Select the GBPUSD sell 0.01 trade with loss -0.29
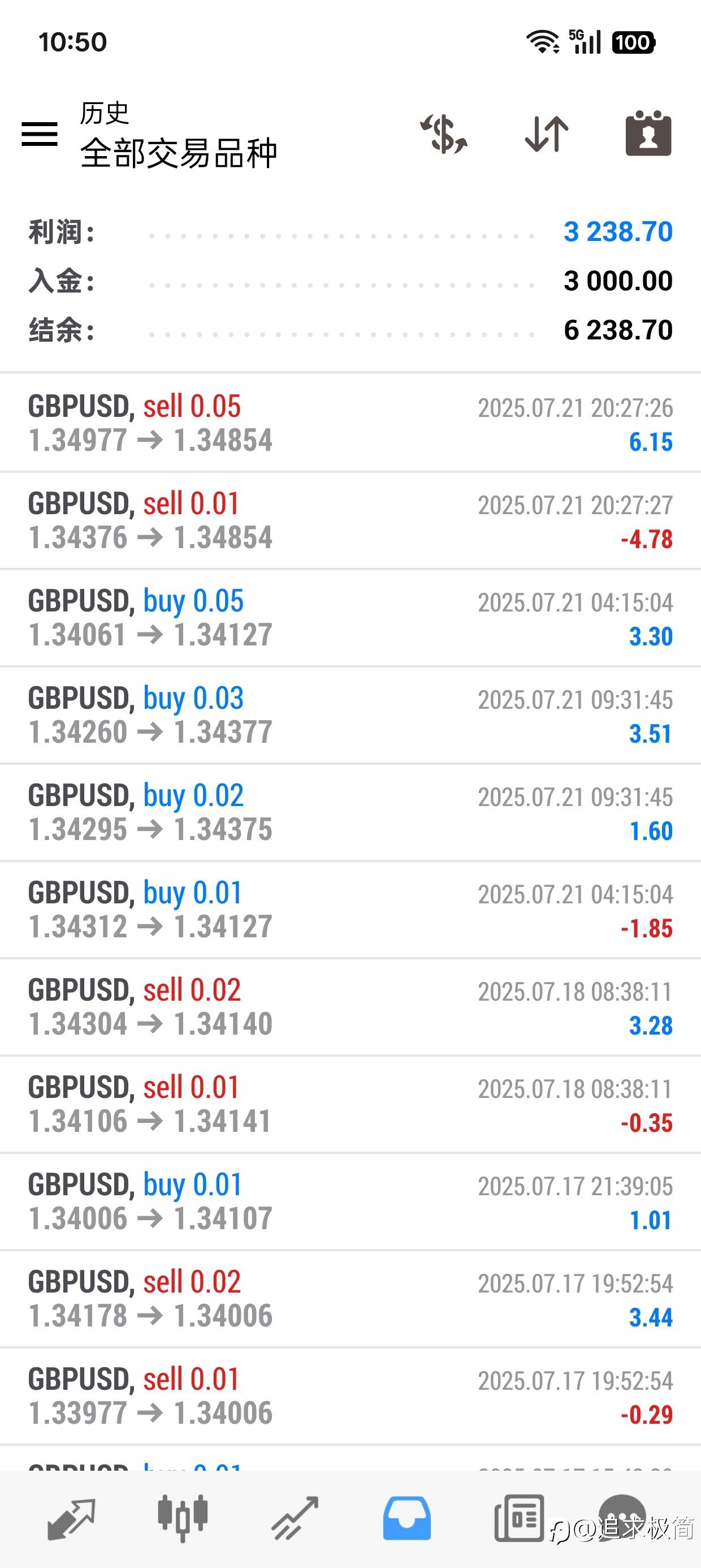This screenshot has height=1568, width=701. pos(350,1397)
